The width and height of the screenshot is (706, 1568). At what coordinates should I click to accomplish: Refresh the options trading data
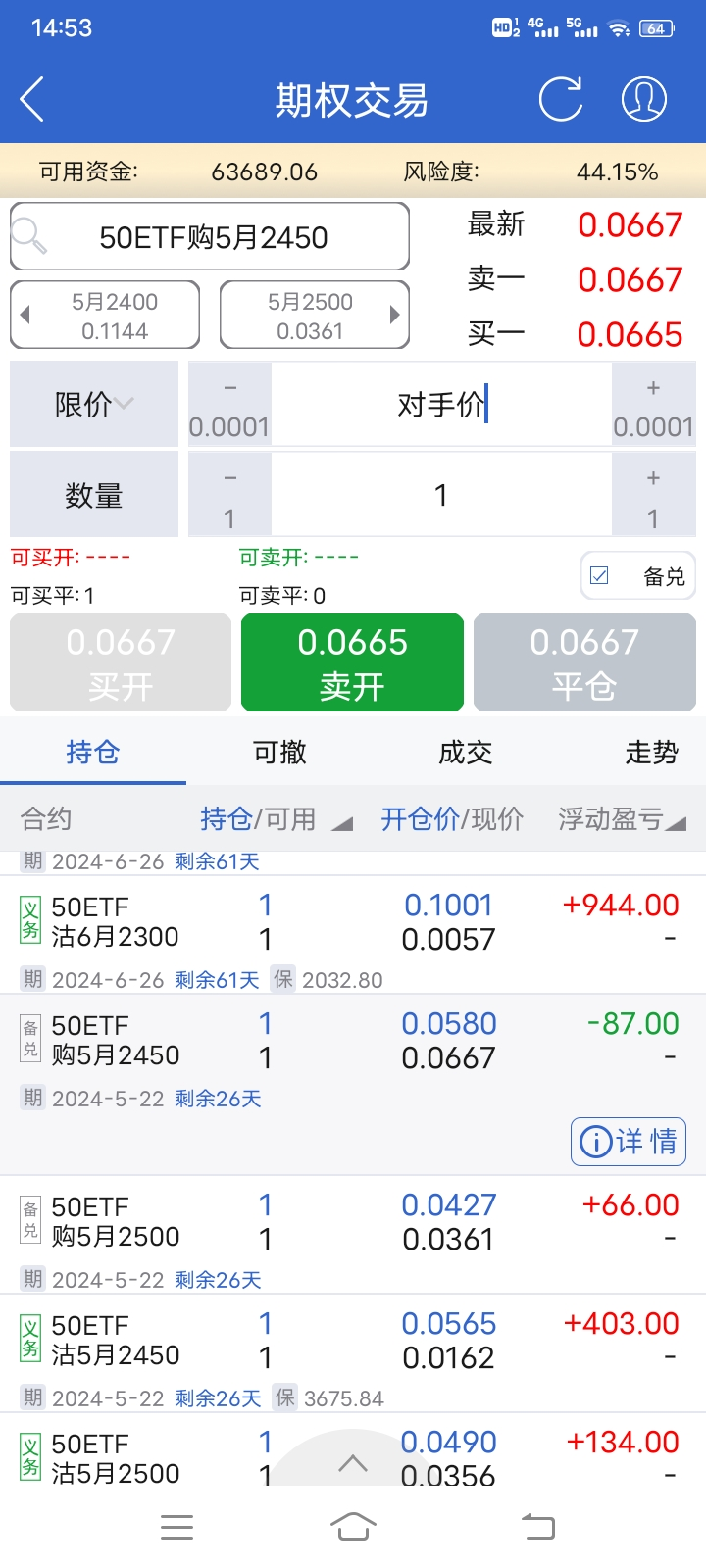[561, 99]
